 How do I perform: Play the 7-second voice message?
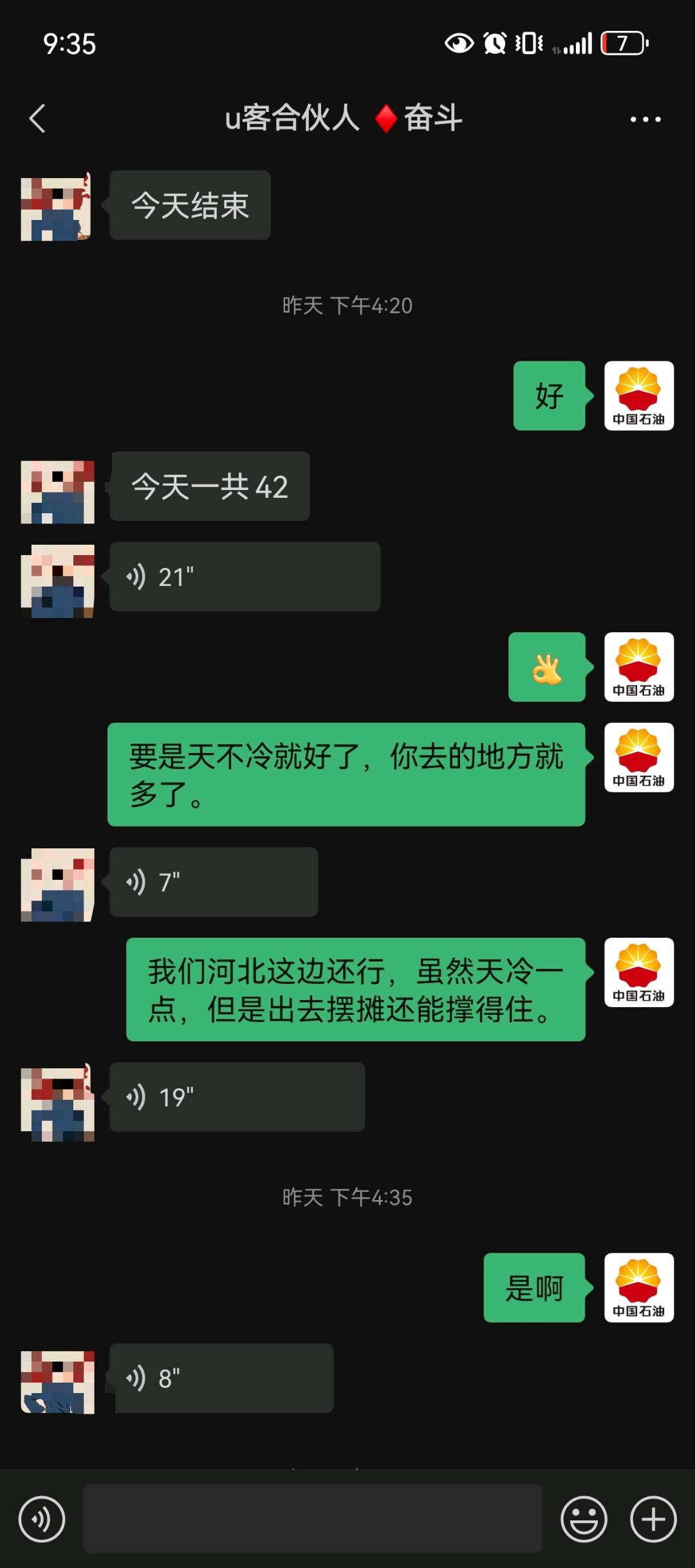point(212,882)
